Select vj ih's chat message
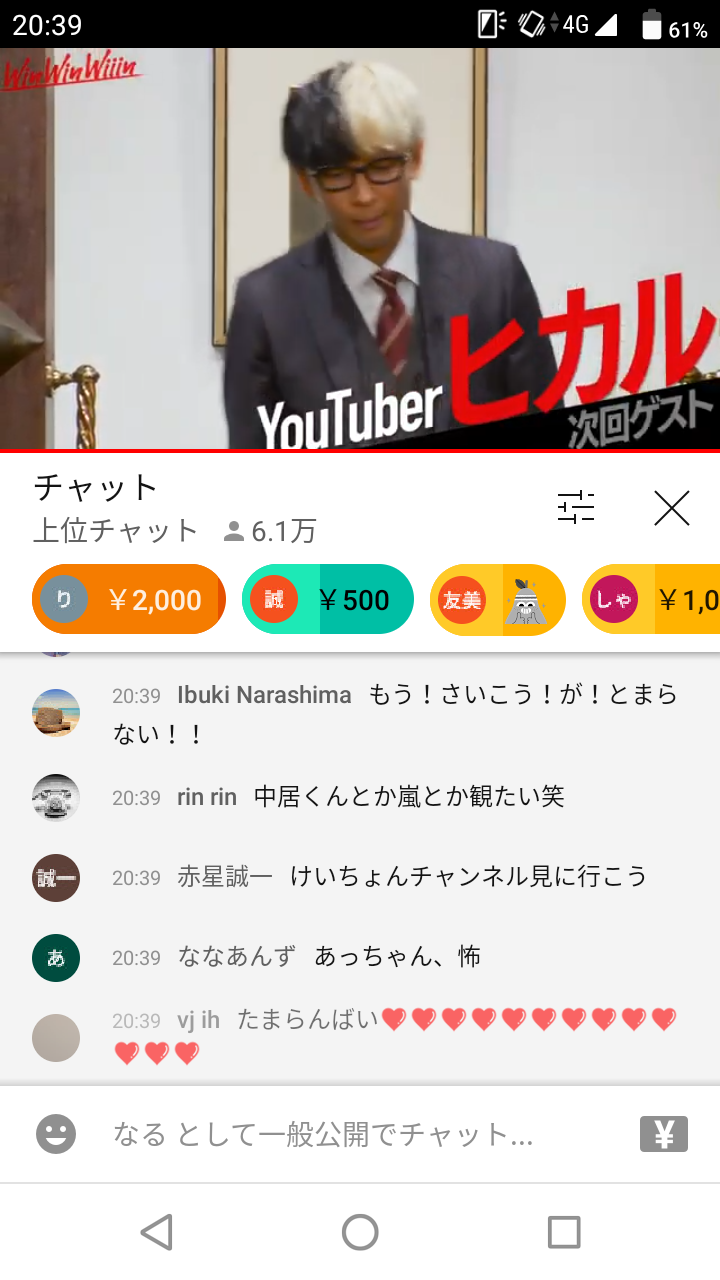720x1280 pixels. tap(360, 1036)
